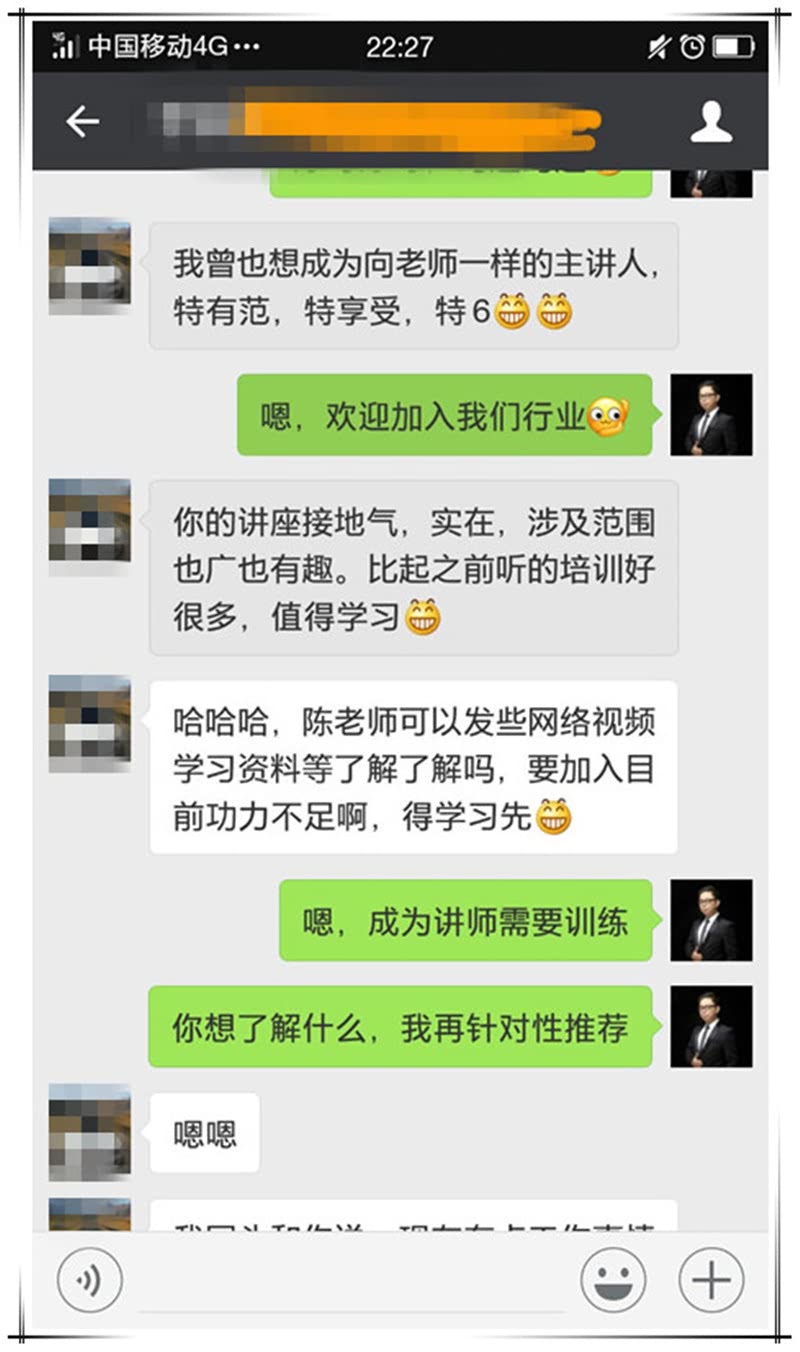Open the chat contact info icon
This screenshot has width=800, height=1352.
coord(711,122)
